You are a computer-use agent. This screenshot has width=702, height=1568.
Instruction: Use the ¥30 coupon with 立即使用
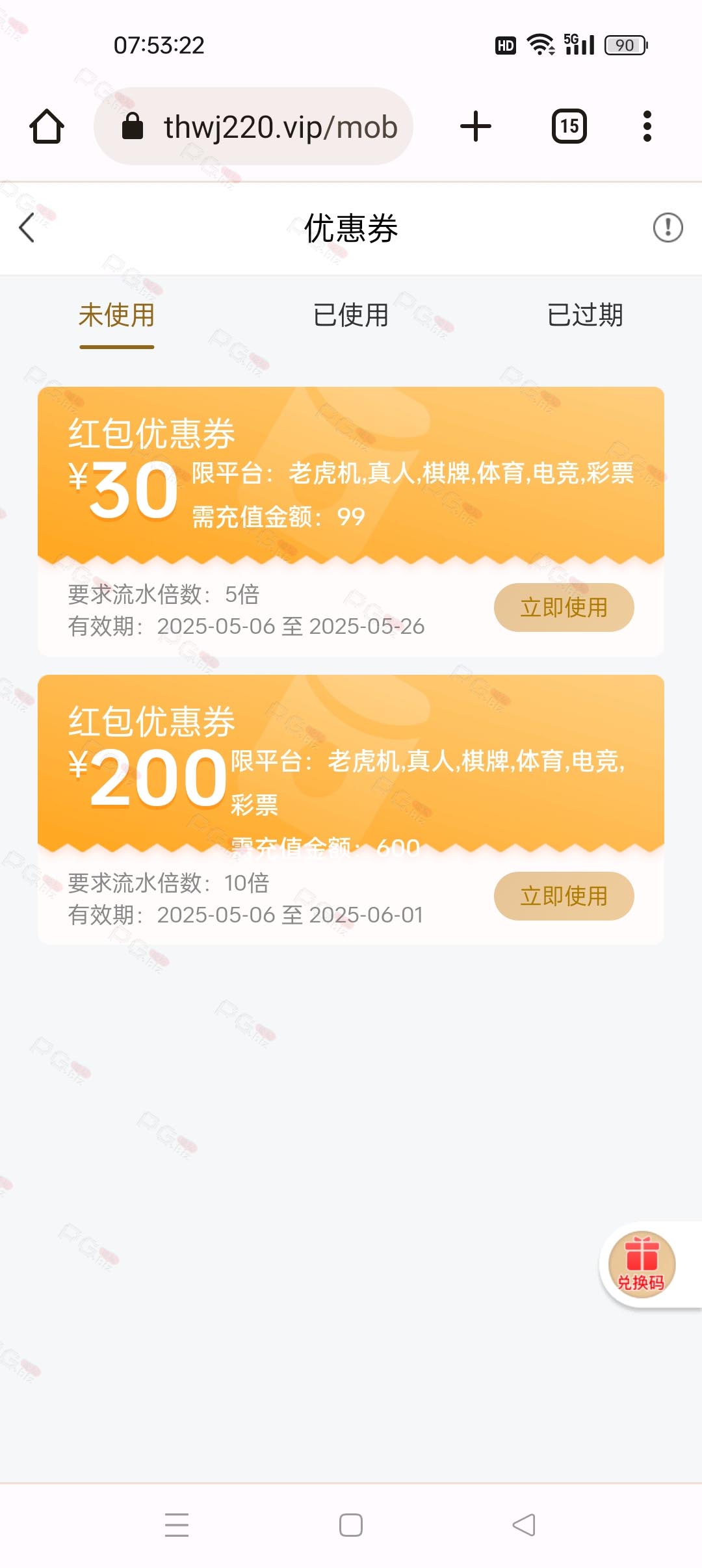click(x=564, y=607)
